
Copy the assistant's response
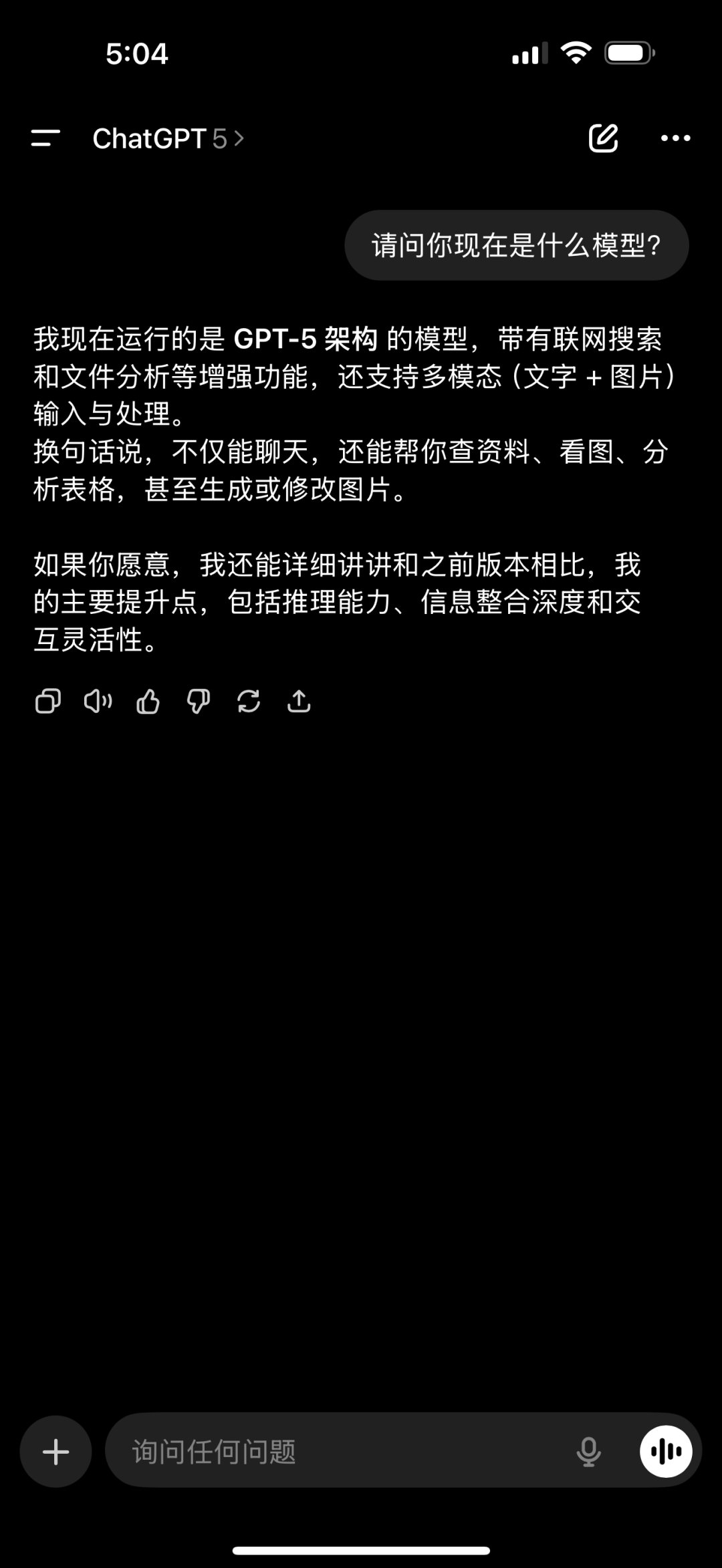(x=48, y=701)
